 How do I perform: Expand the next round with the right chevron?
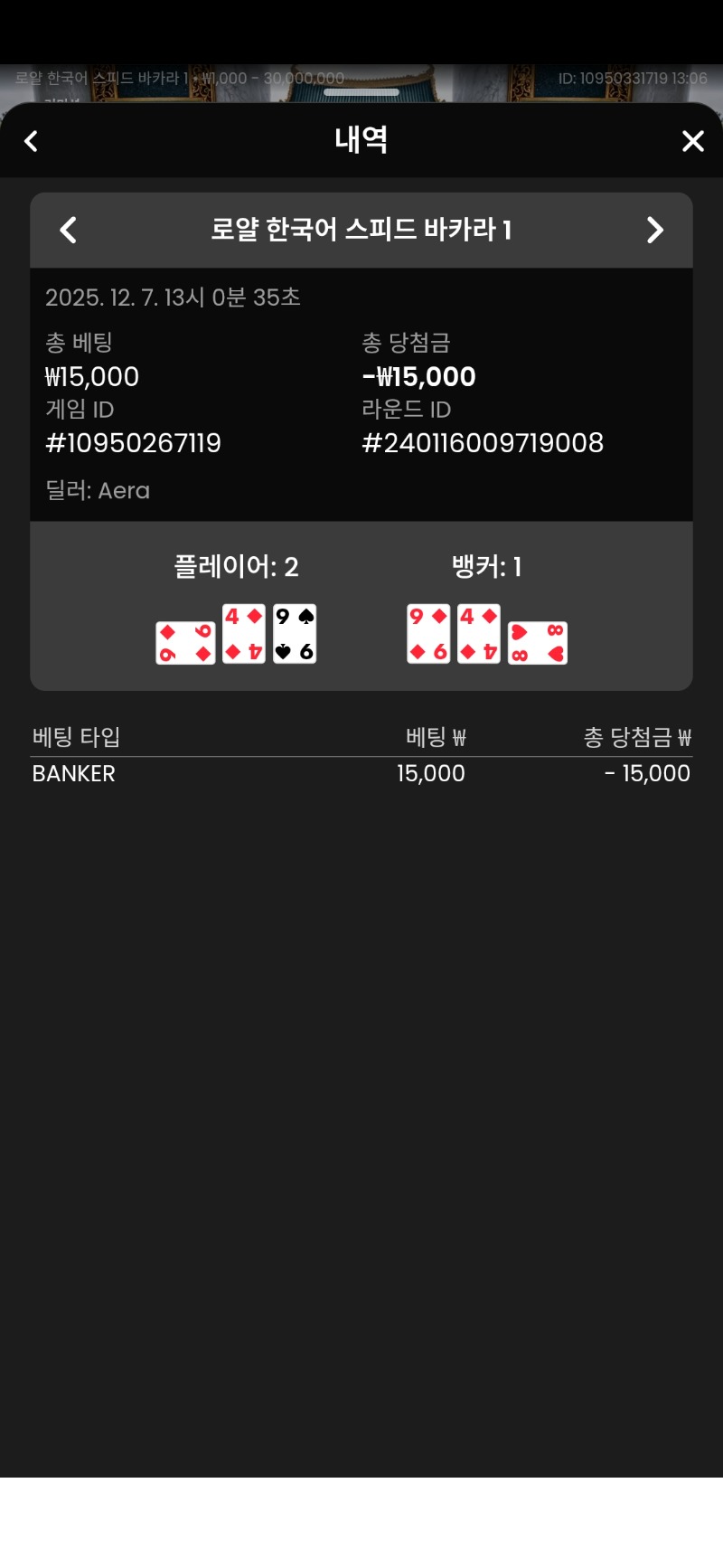point(655,231)
